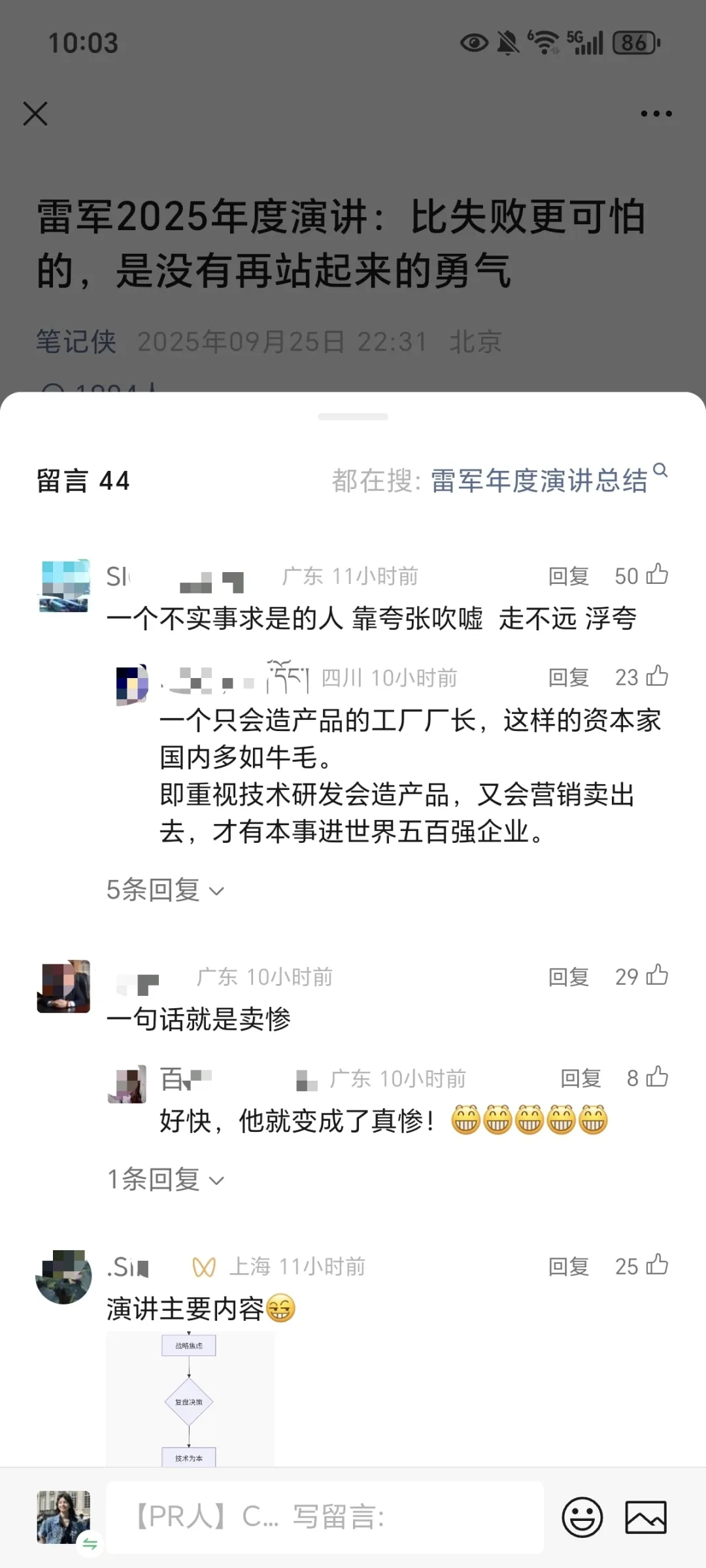Like the comment '演讲主要内容'
This screenshot has height=1568, width=706.
pos(657,1265)
